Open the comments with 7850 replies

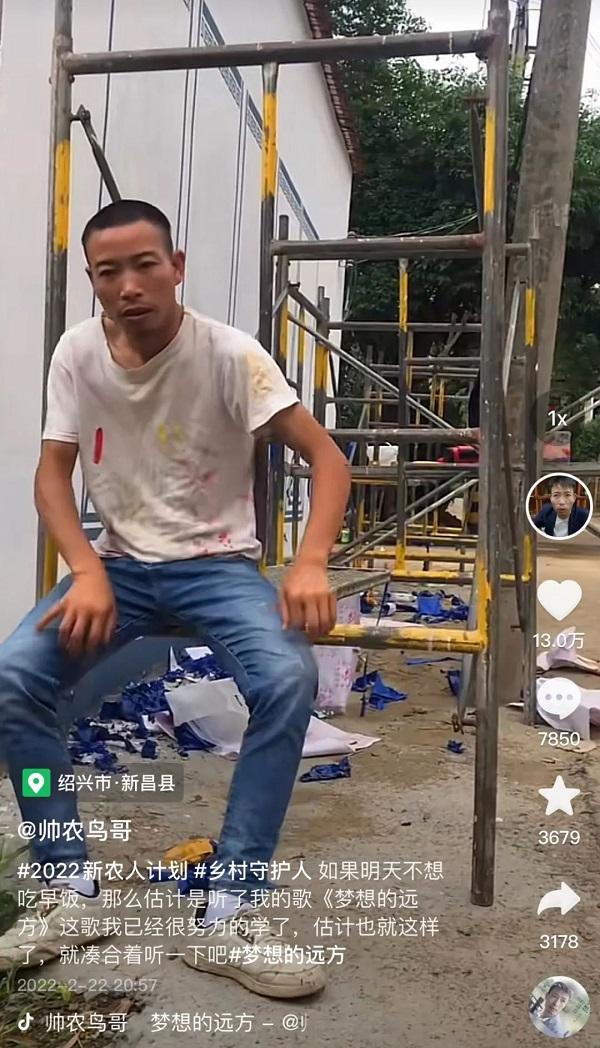pos(559,699)
